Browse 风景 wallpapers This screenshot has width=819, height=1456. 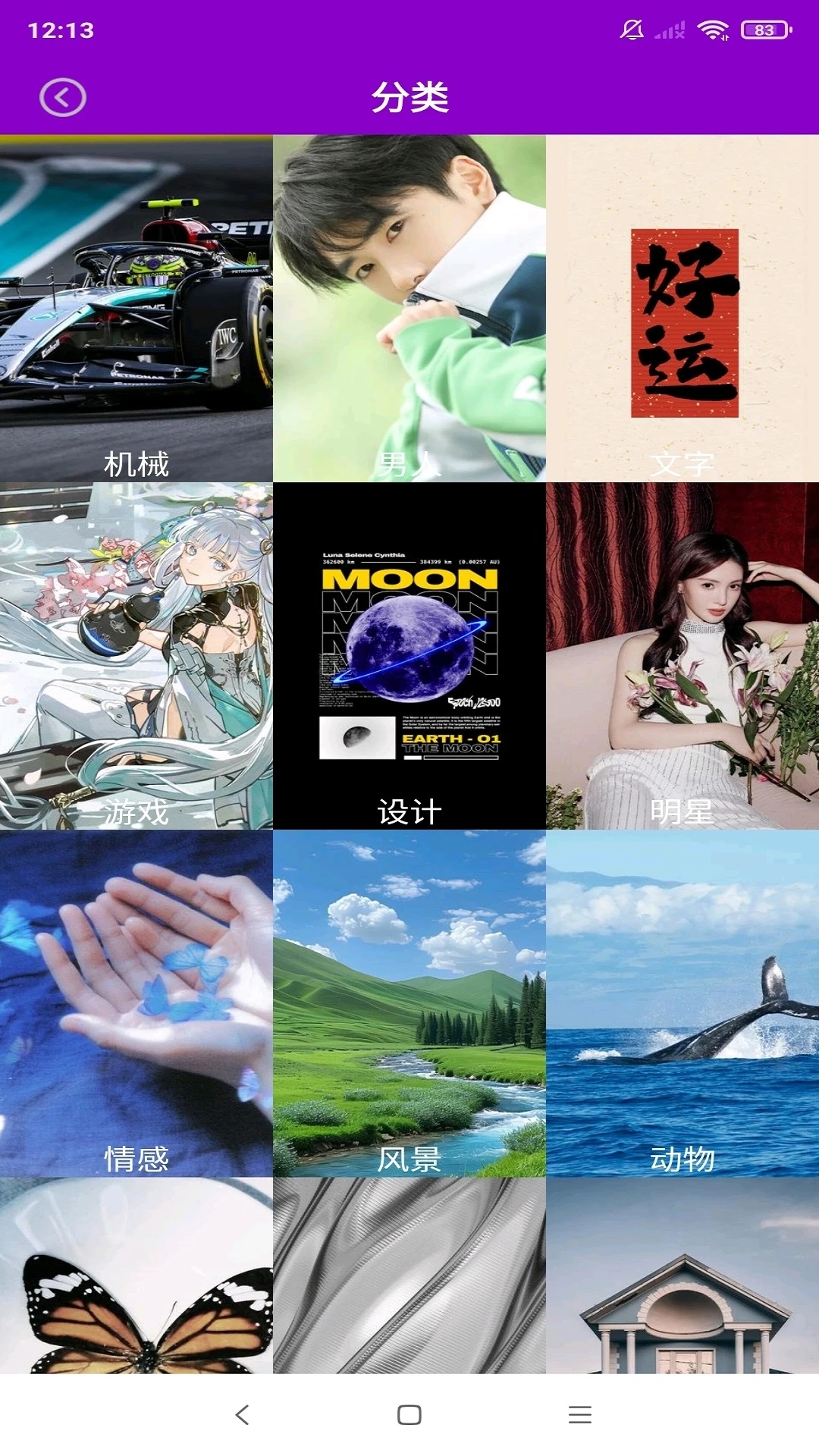tap(409, 1003)
